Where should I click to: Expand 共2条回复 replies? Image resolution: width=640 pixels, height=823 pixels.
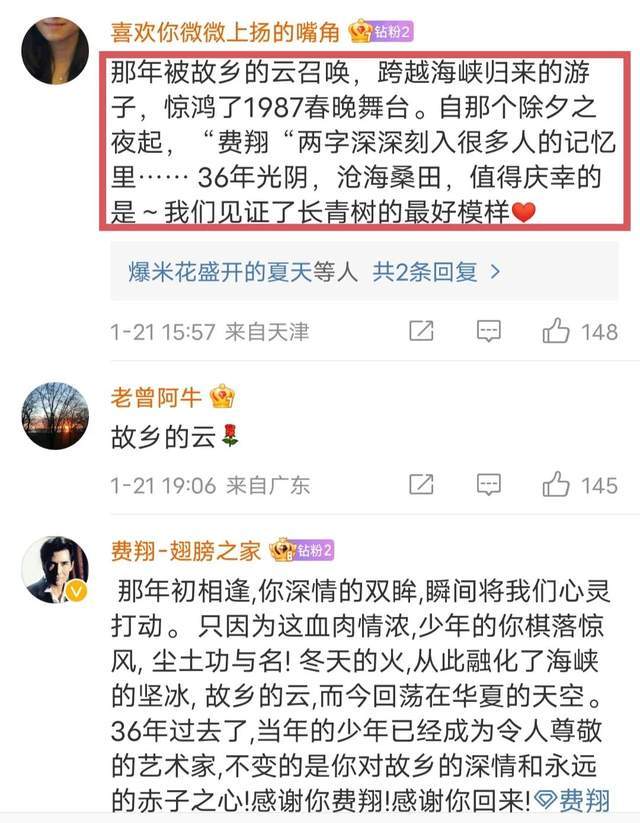coord(437,271)
